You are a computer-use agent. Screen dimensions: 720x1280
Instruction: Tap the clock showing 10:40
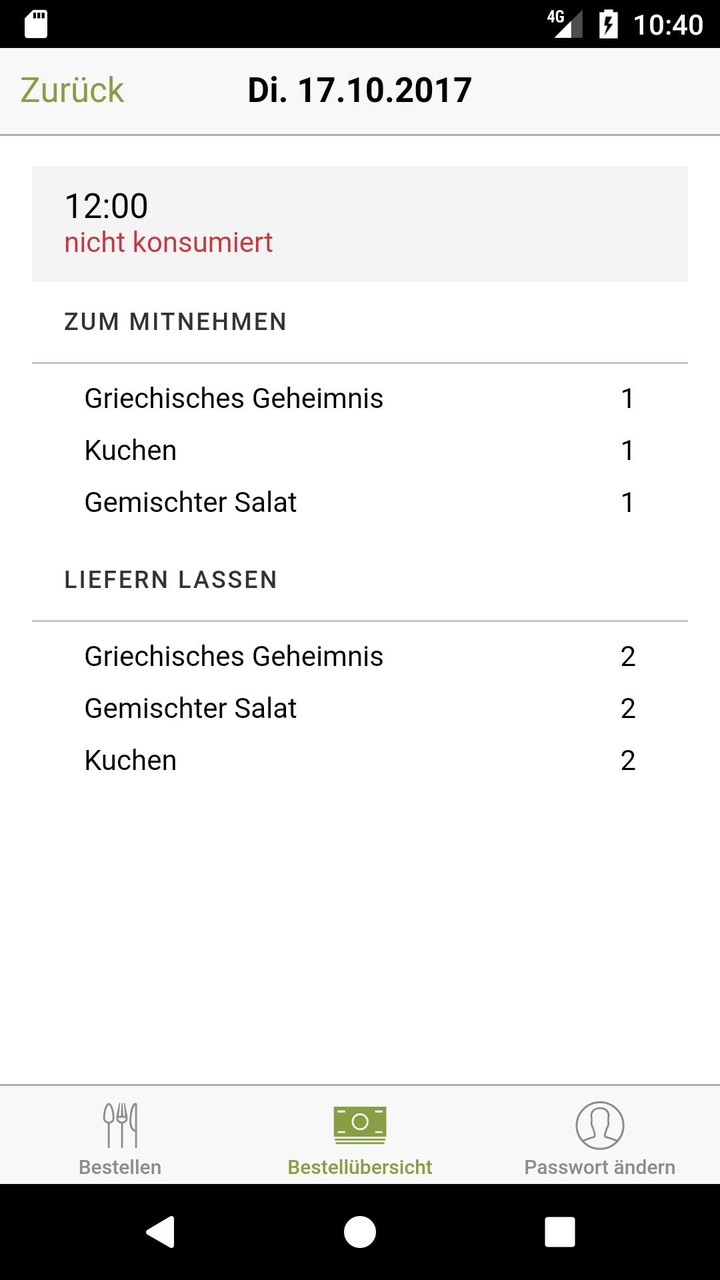(x=668, y=22)
